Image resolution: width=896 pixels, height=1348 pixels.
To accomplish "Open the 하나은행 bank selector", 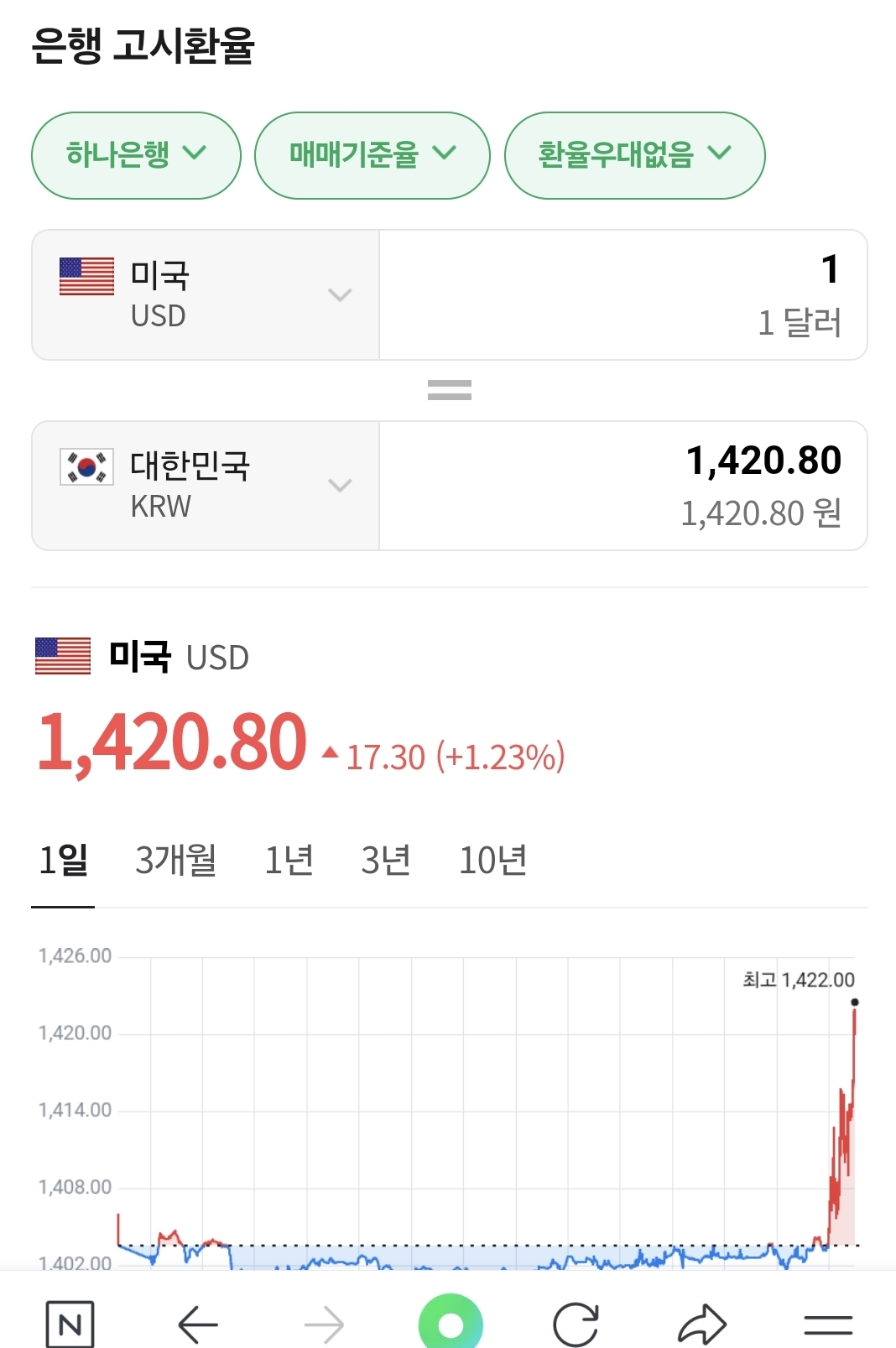I will click(x=136, y=155).
